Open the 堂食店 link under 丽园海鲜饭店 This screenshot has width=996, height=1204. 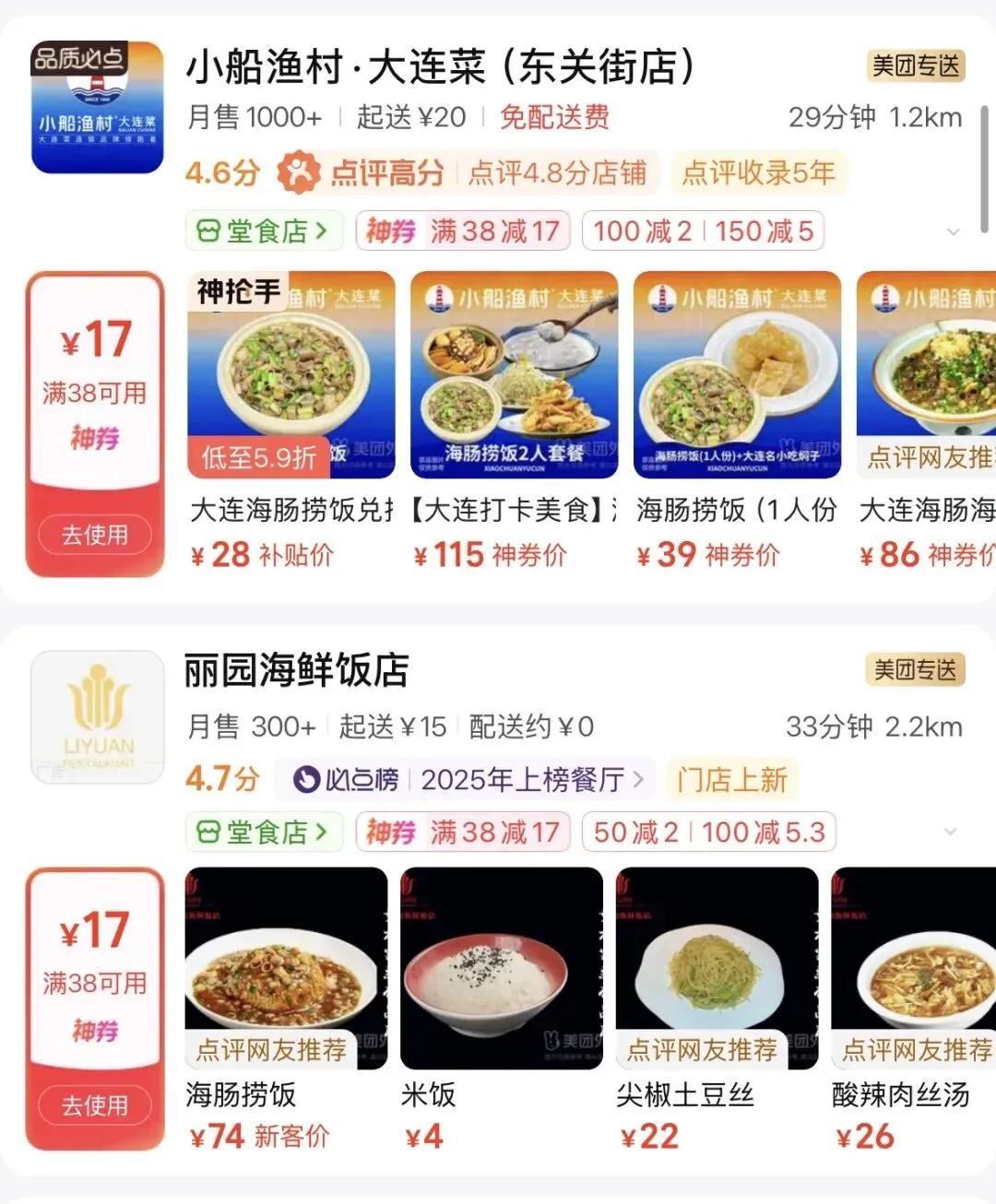264,832
